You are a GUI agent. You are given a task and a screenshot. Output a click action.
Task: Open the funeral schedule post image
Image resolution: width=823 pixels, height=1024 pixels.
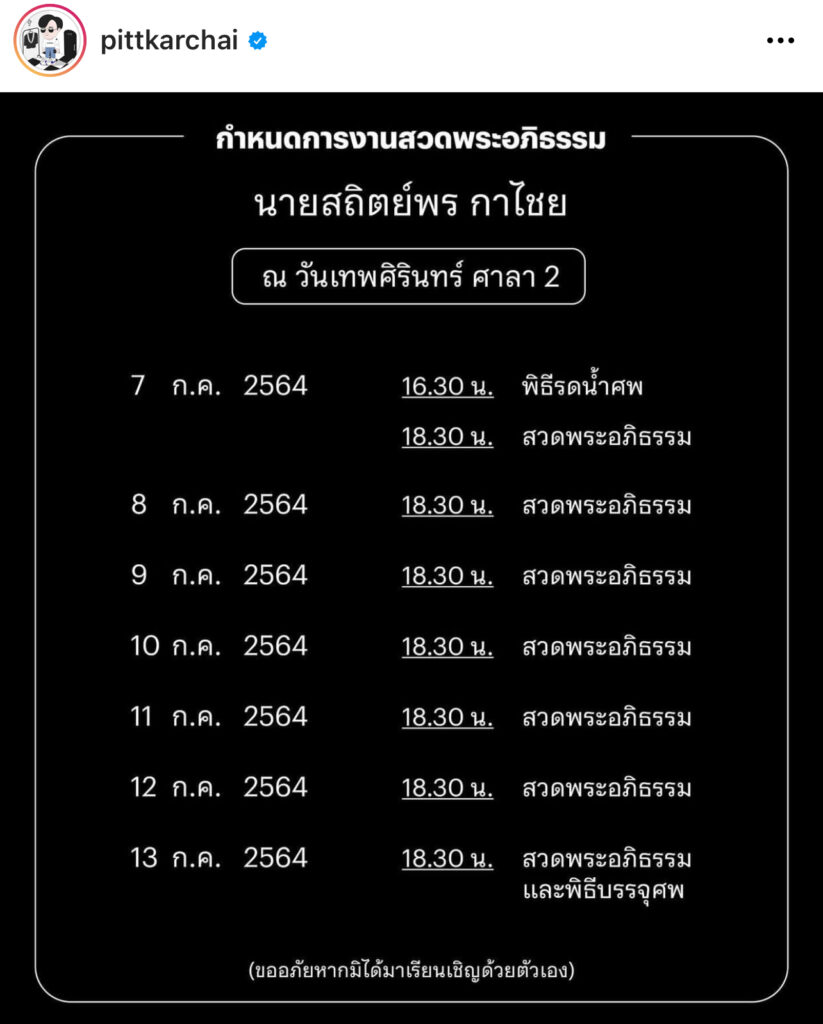(x=411, y=560)
